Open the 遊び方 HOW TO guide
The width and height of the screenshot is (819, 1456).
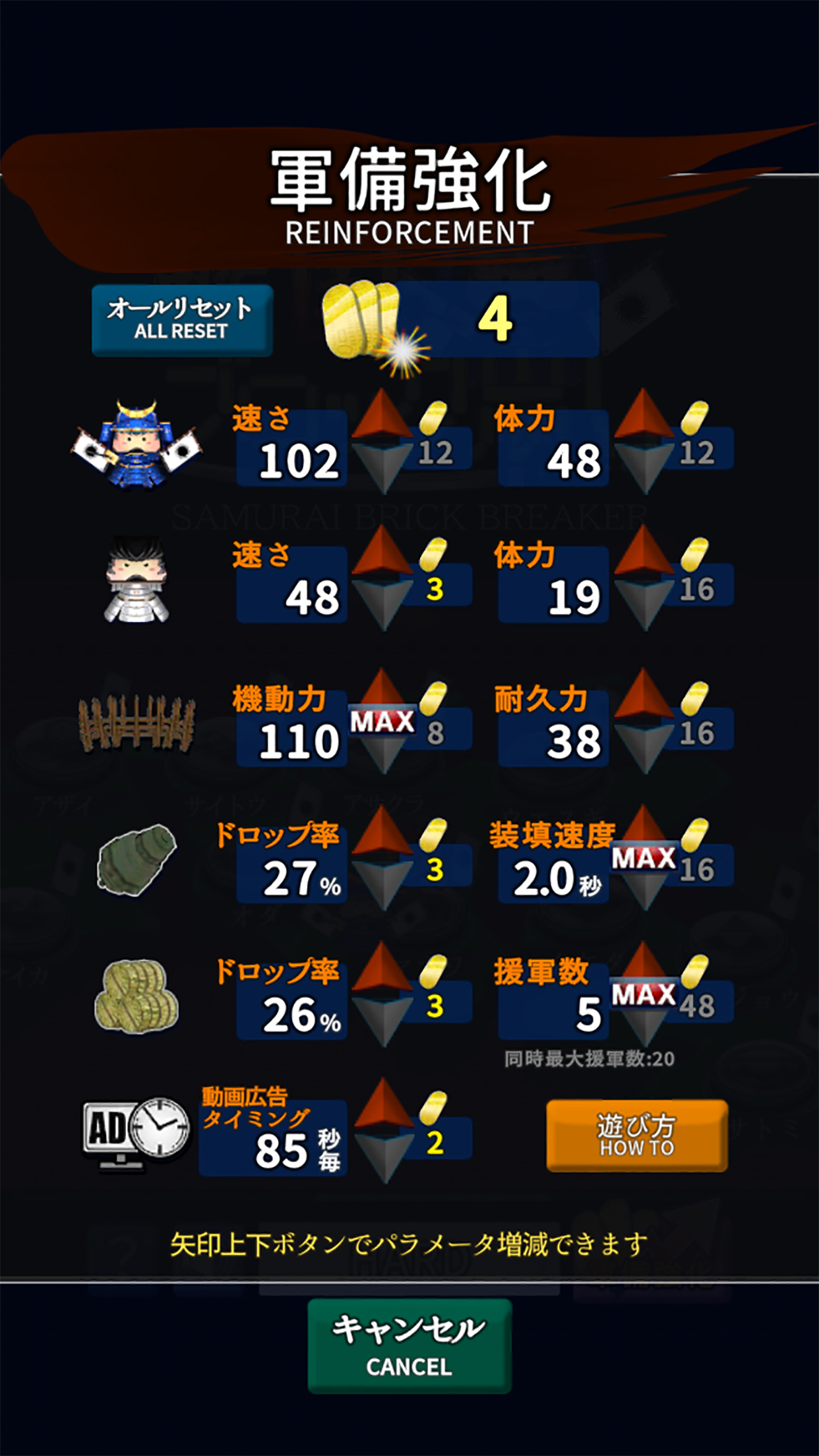[637, 1136]
